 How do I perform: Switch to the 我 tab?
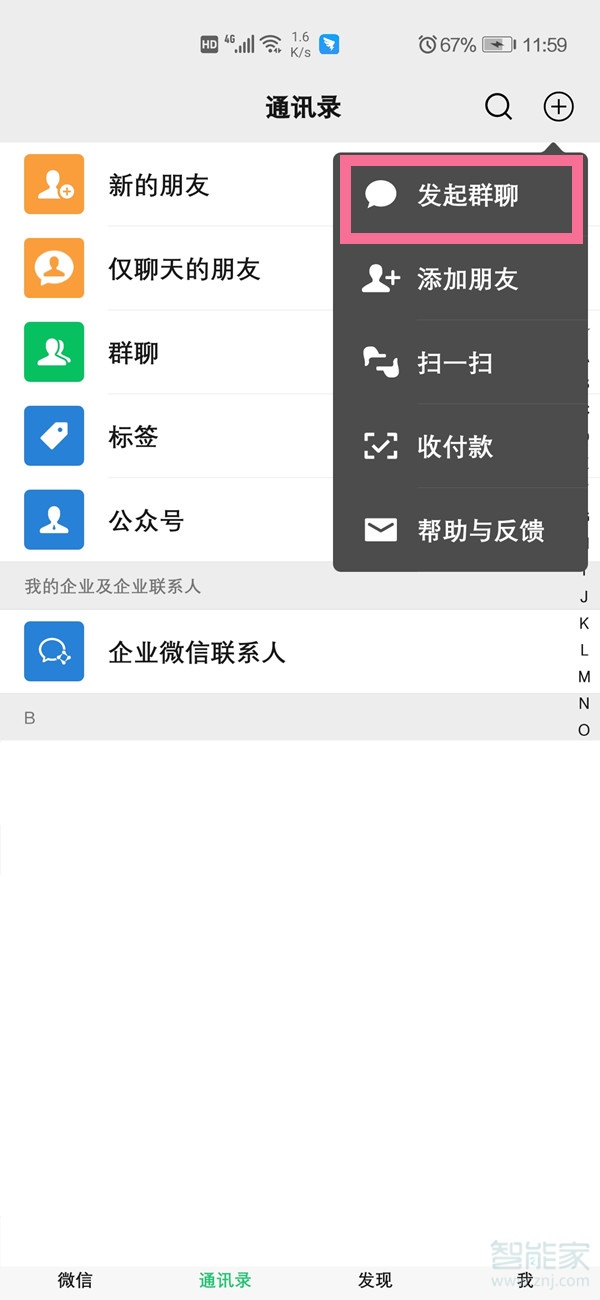525,1280
